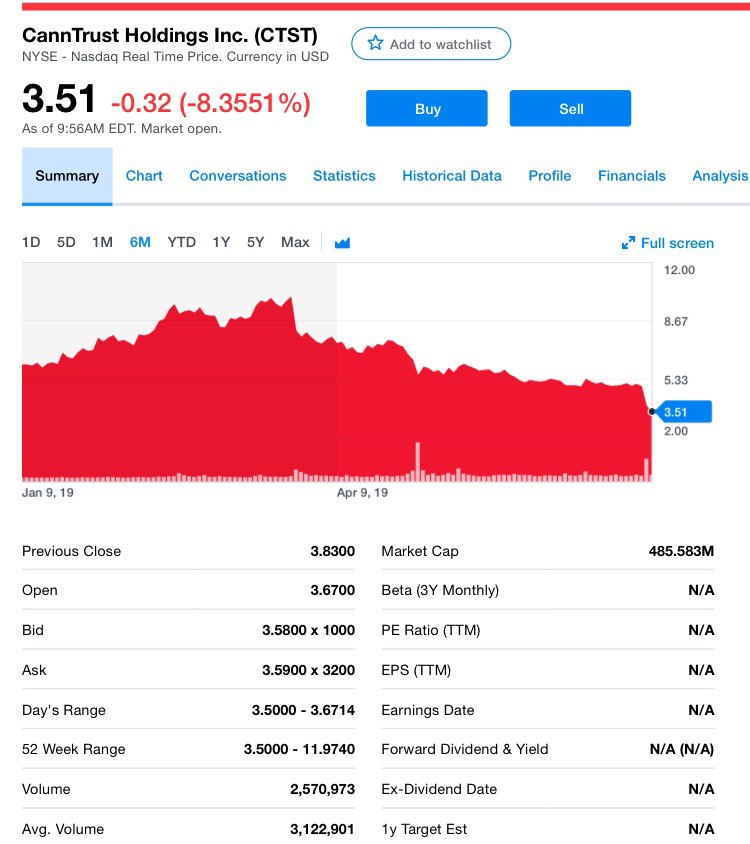Show year-to-date chart range

181,242
